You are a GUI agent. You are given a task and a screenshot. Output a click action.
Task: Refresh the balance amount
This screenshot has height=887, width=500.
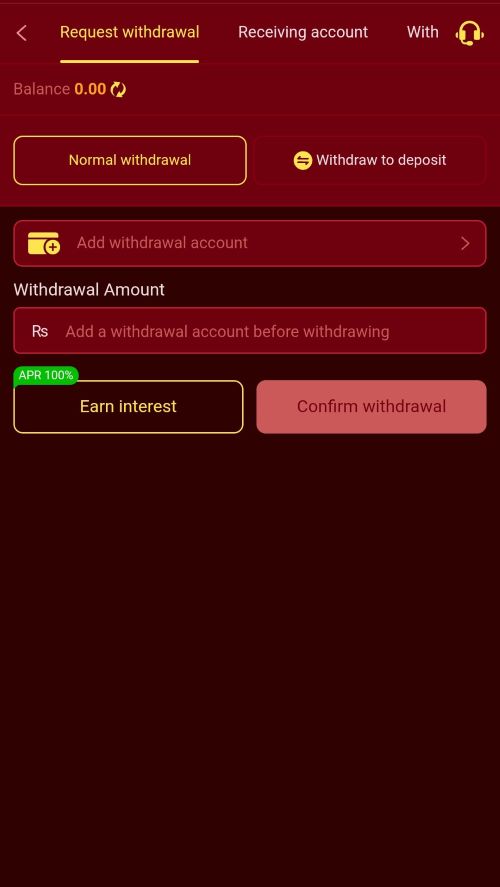118,89
